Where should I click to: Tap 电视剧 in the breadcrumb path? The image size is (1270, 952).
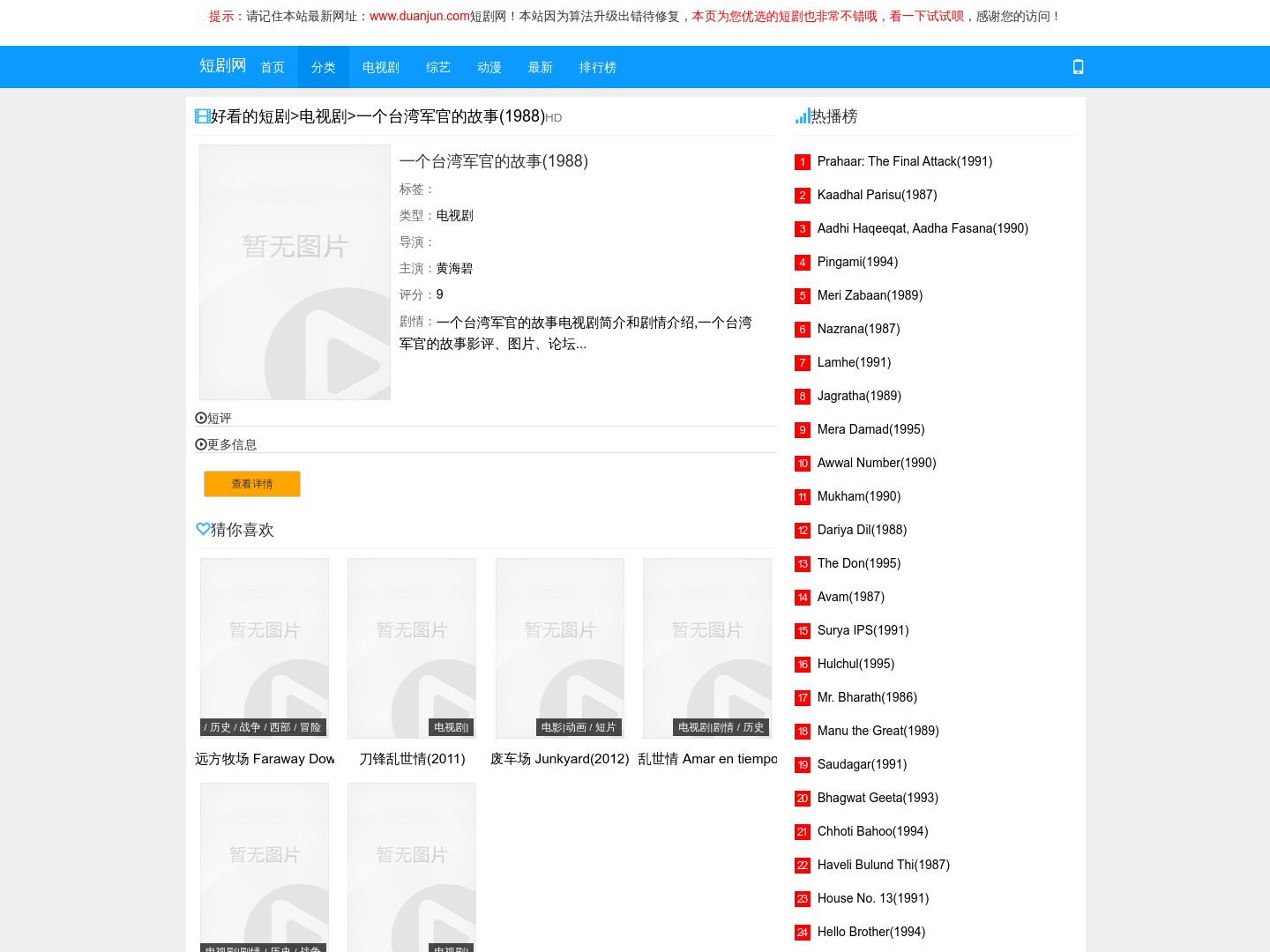tap(323, 116)
